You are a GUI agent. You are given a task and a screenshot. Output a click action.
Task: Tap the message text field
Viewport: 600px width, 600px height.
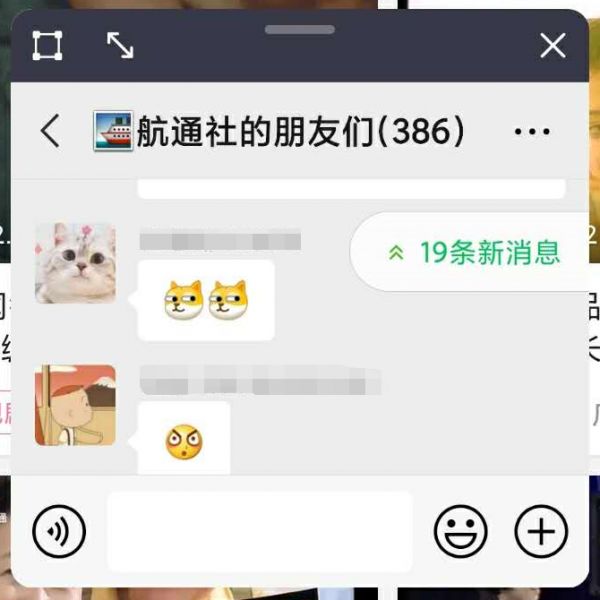(260, 532)
